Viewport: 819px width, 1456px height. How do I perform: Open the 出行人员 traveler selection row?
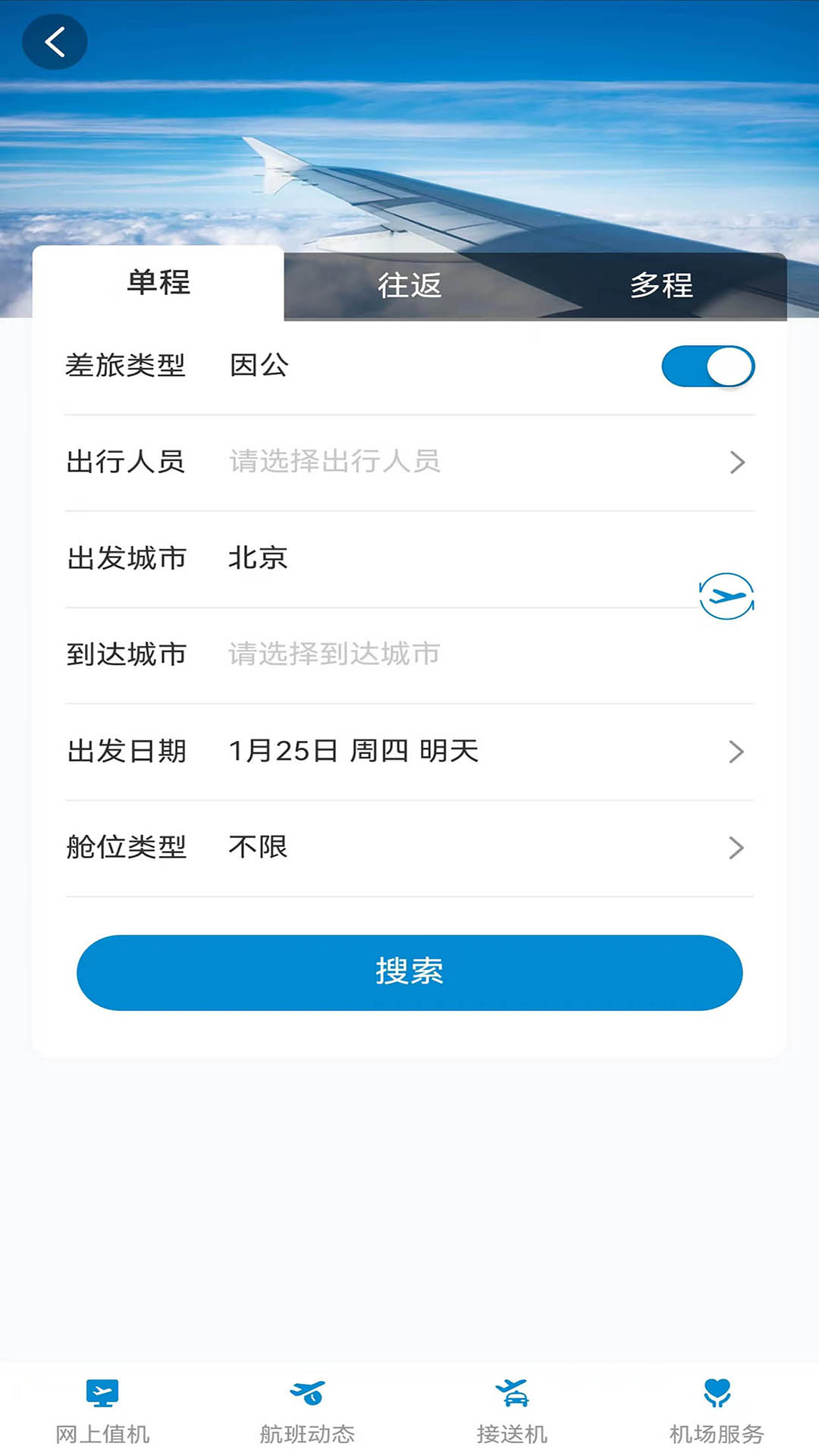click(409, 462)
